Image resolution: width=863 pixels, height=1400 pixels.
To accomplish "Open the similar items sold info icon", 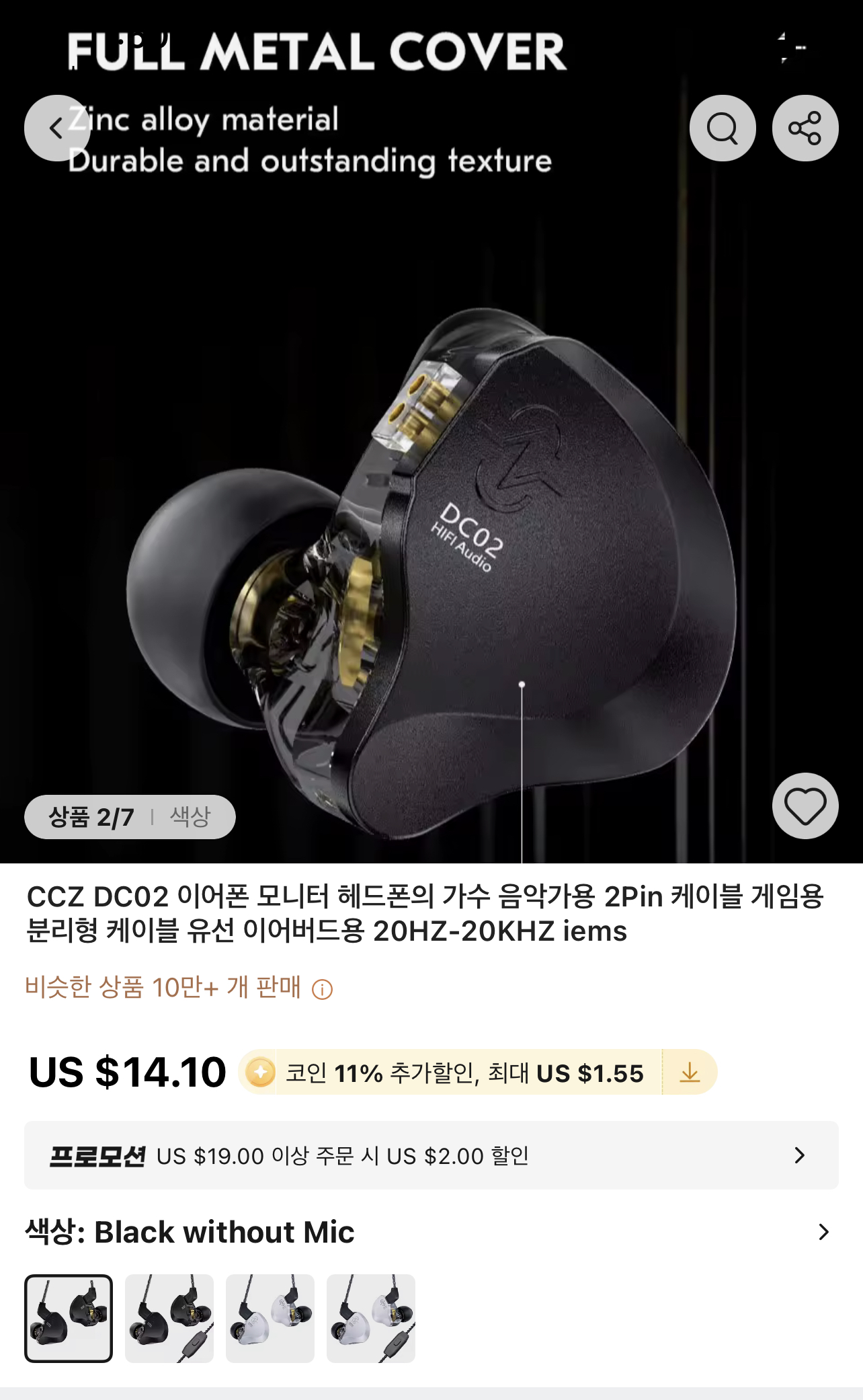I will (x=323, y=989).
